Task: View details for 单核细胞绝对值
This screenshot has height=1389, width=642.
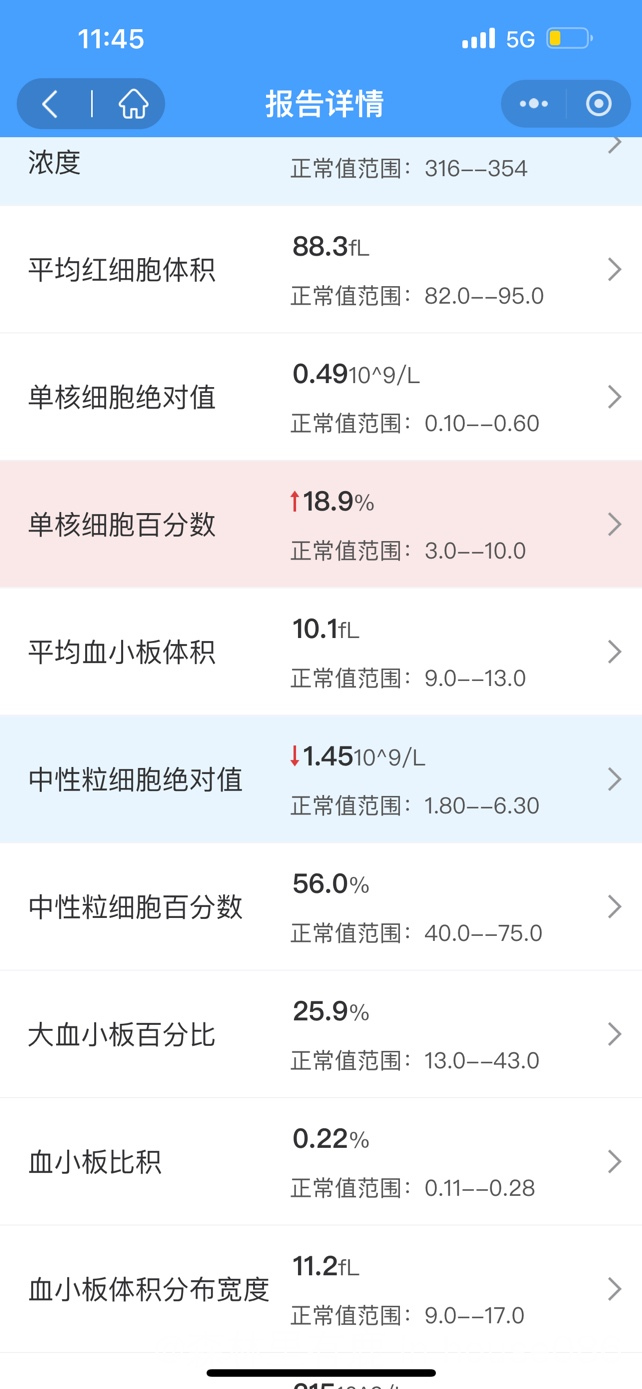Action: click(x=321, y=397)
